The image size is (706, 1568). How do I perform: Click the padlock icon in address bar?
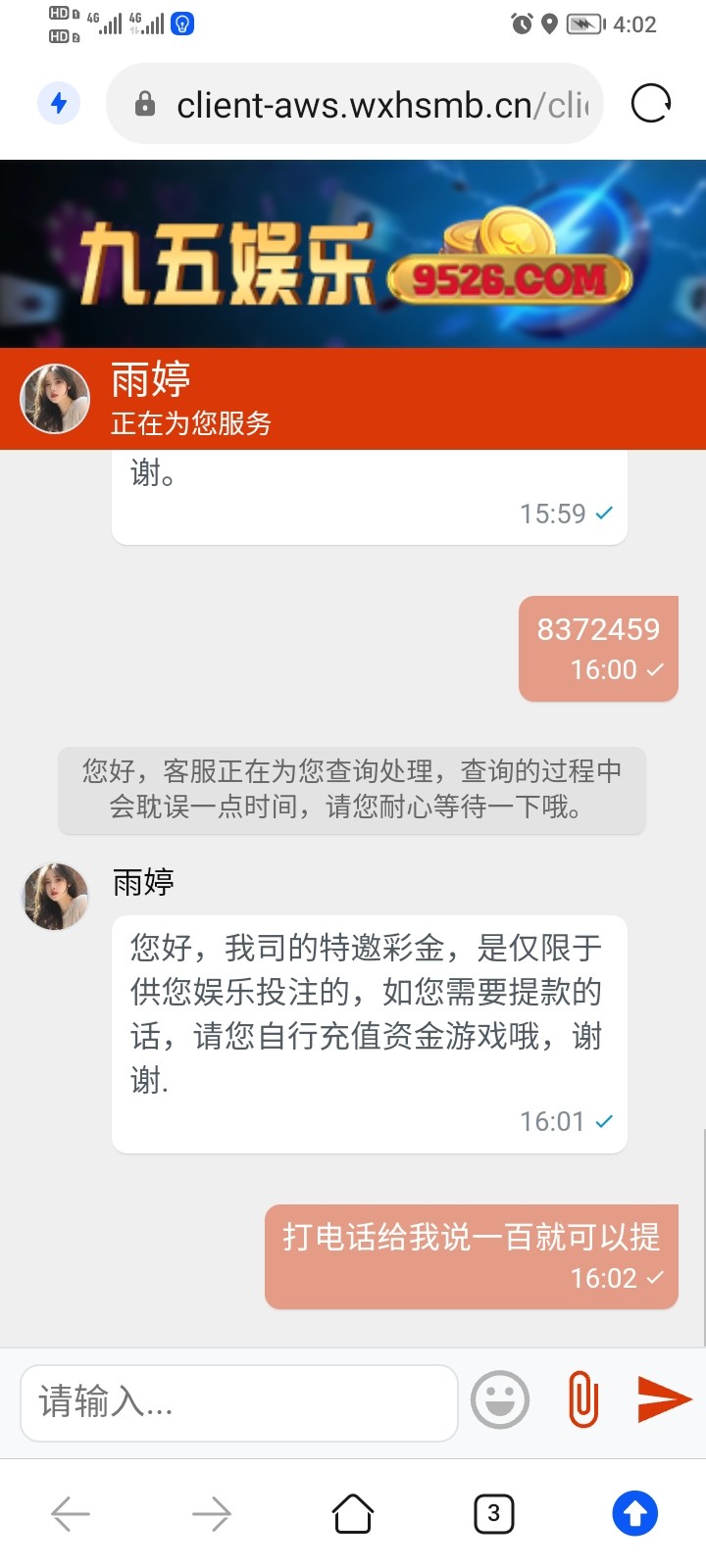[x=145, y=103]
